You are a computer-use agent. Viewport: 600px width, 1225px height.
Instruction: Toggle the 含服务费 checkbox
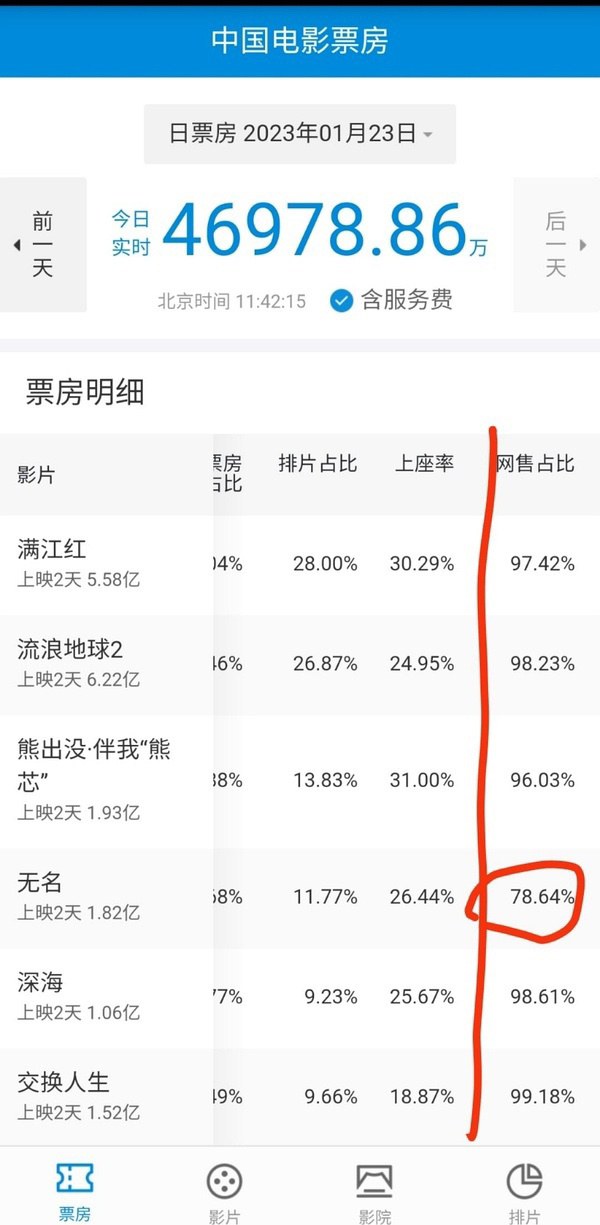tap(342, 300)
